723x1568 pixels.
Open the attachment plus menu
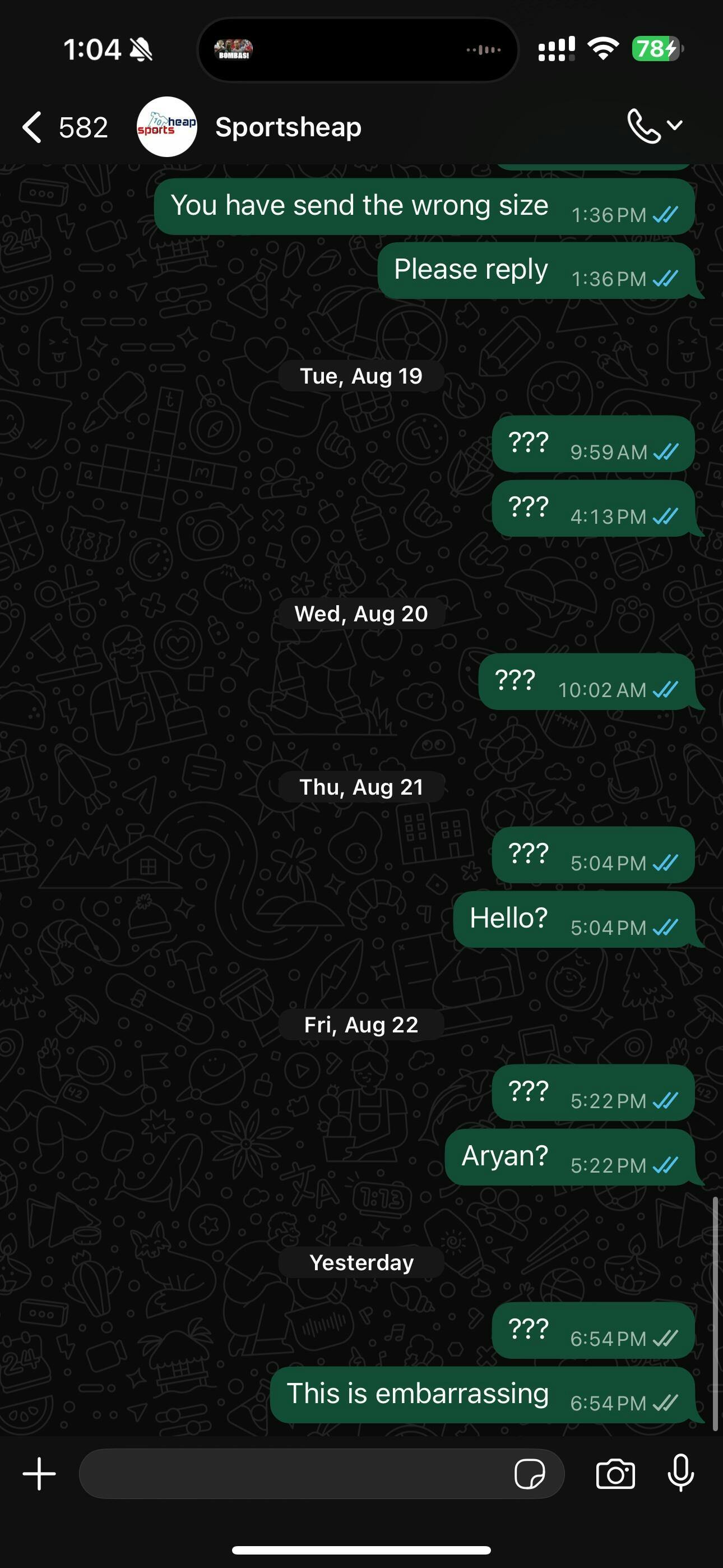[40, 1474]
